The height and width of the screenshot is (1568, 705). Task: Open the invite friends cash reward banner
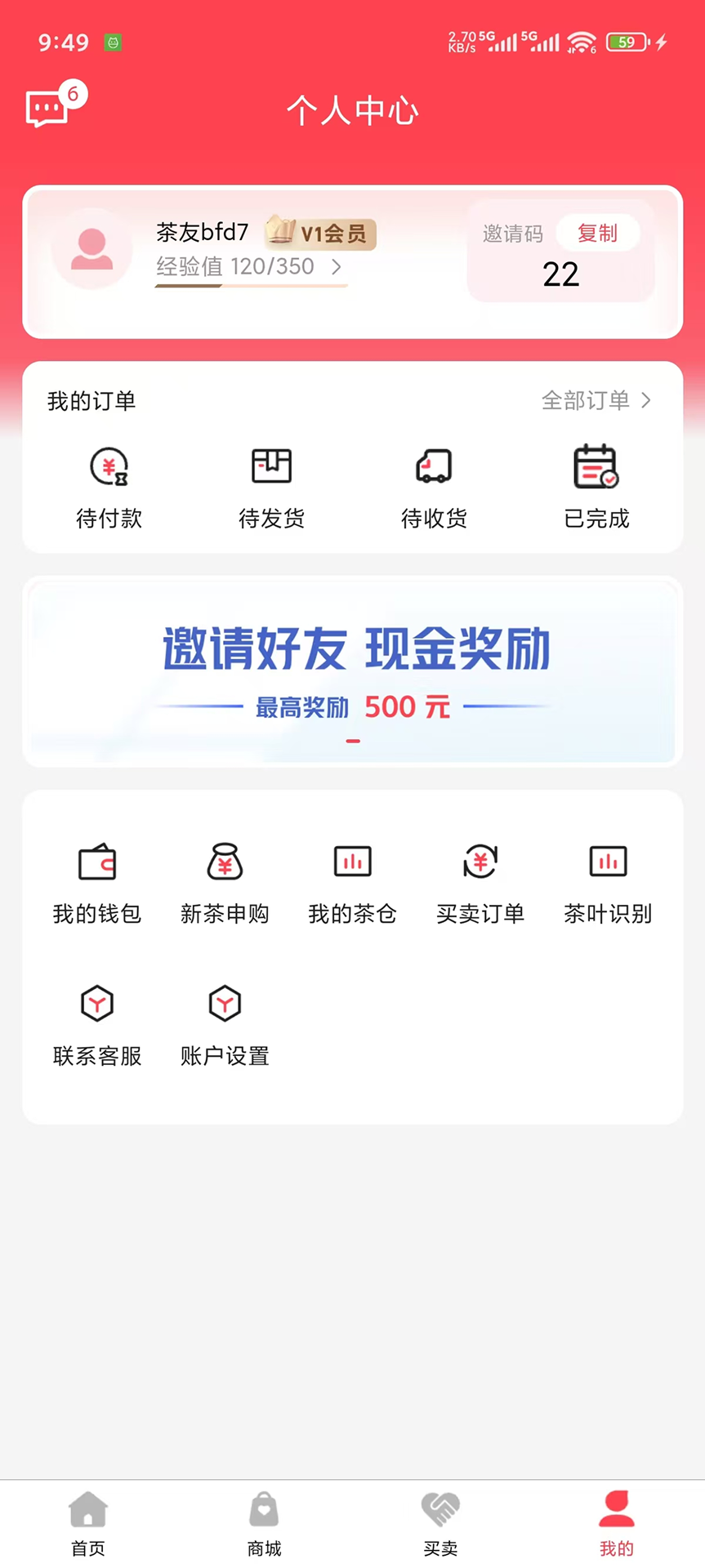pyautogui.click(x=352, y=671)
